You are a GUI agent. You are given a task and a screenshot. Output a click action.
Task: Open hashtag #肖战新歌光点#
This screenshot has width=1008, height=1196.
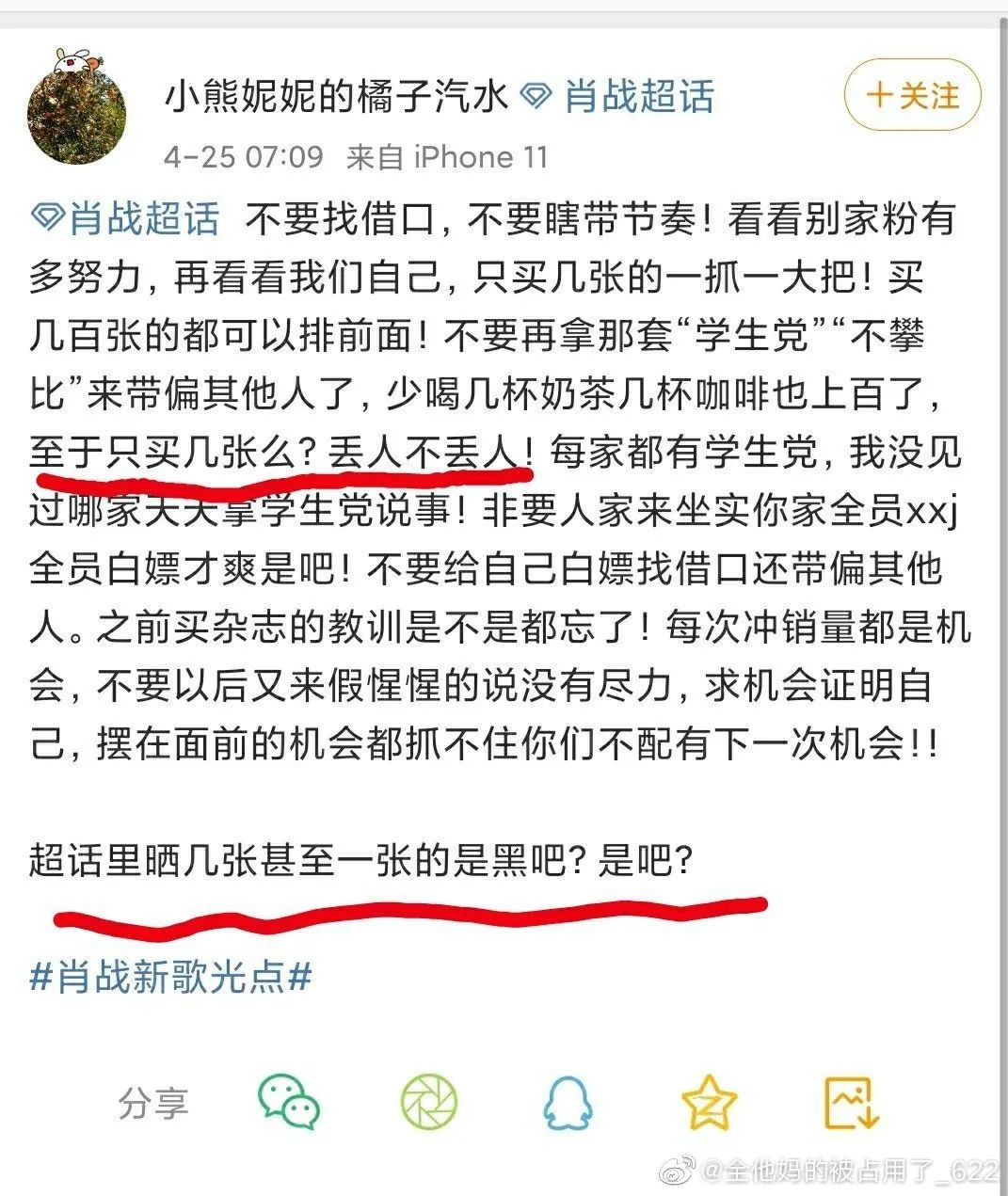tap(170, 977)
